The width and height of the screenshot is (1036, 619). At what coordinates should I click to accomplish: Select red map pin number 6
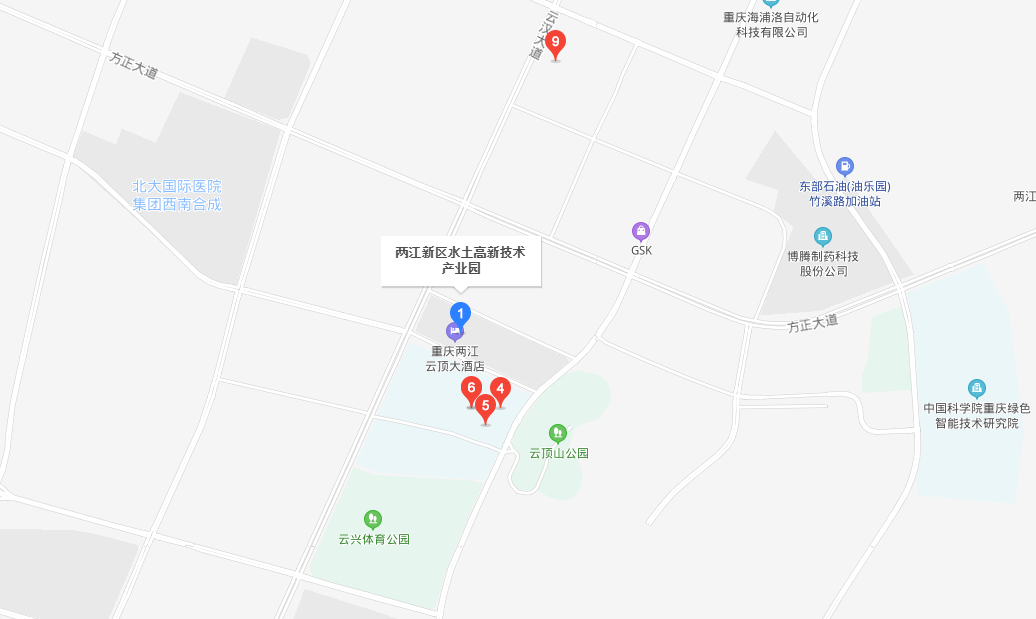coord(471,388)
